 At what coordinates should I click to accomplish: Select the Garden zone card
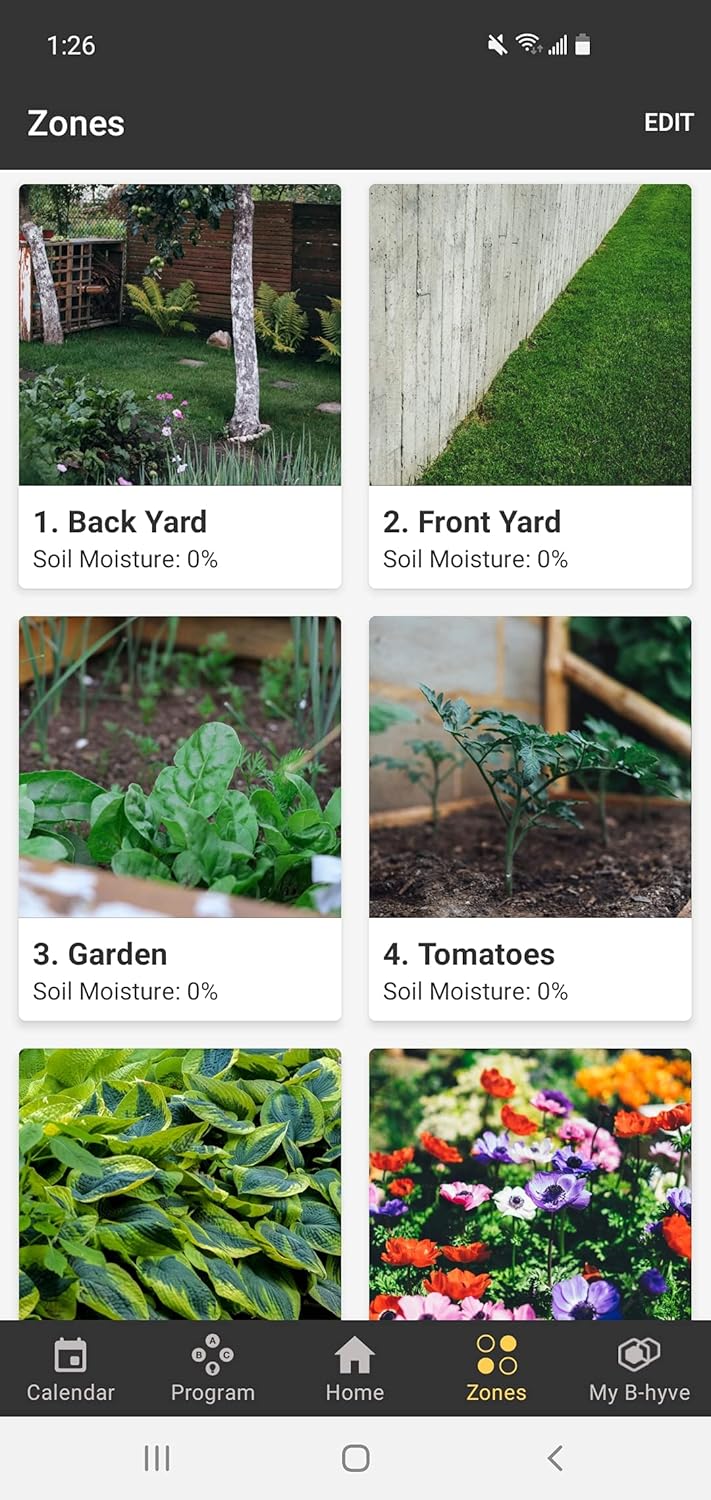coord(180,817)
